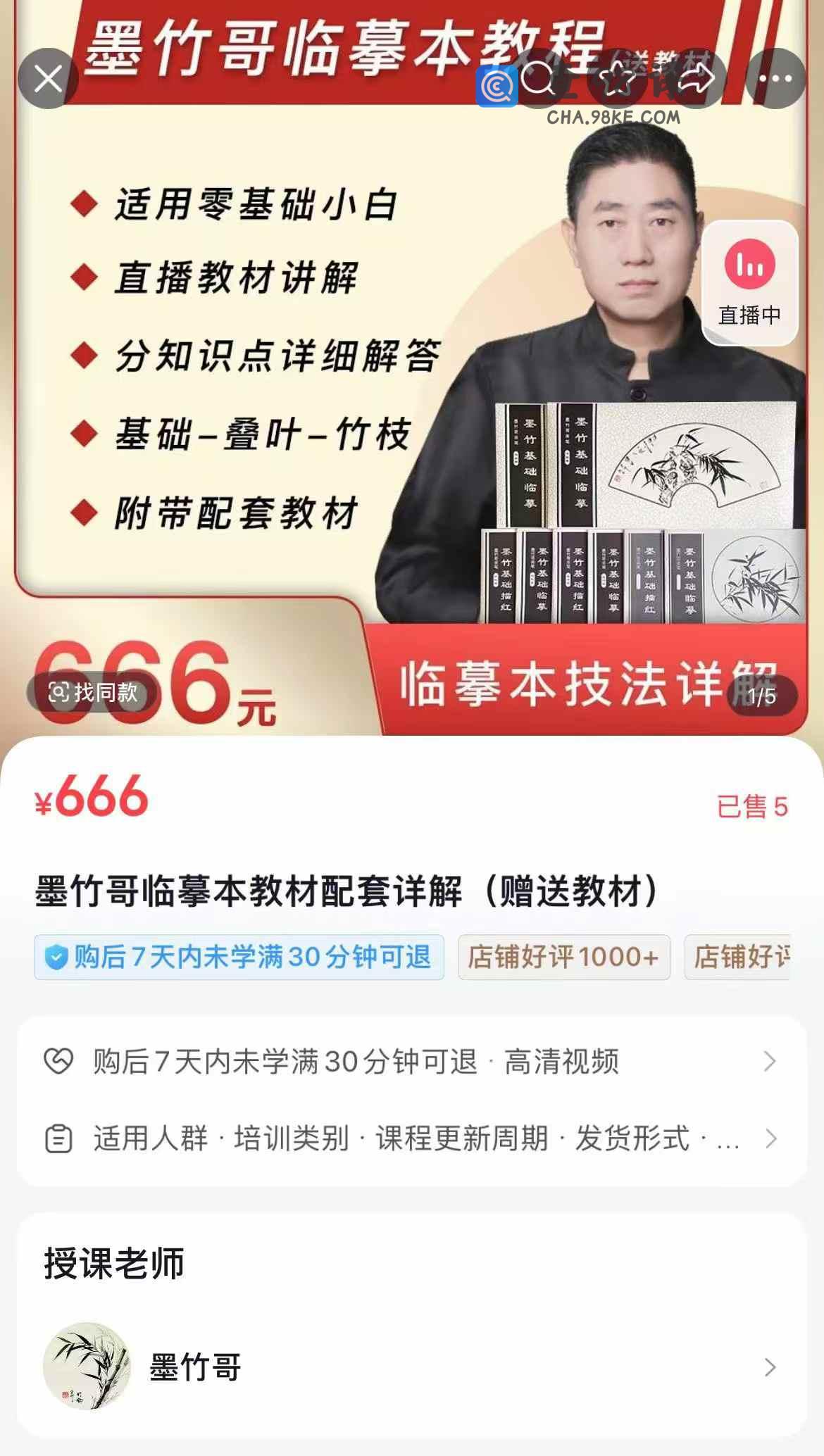Open search from the top bar
Image resolution: width=824 pixels, height=1456 pixels.
pos(540,78)
